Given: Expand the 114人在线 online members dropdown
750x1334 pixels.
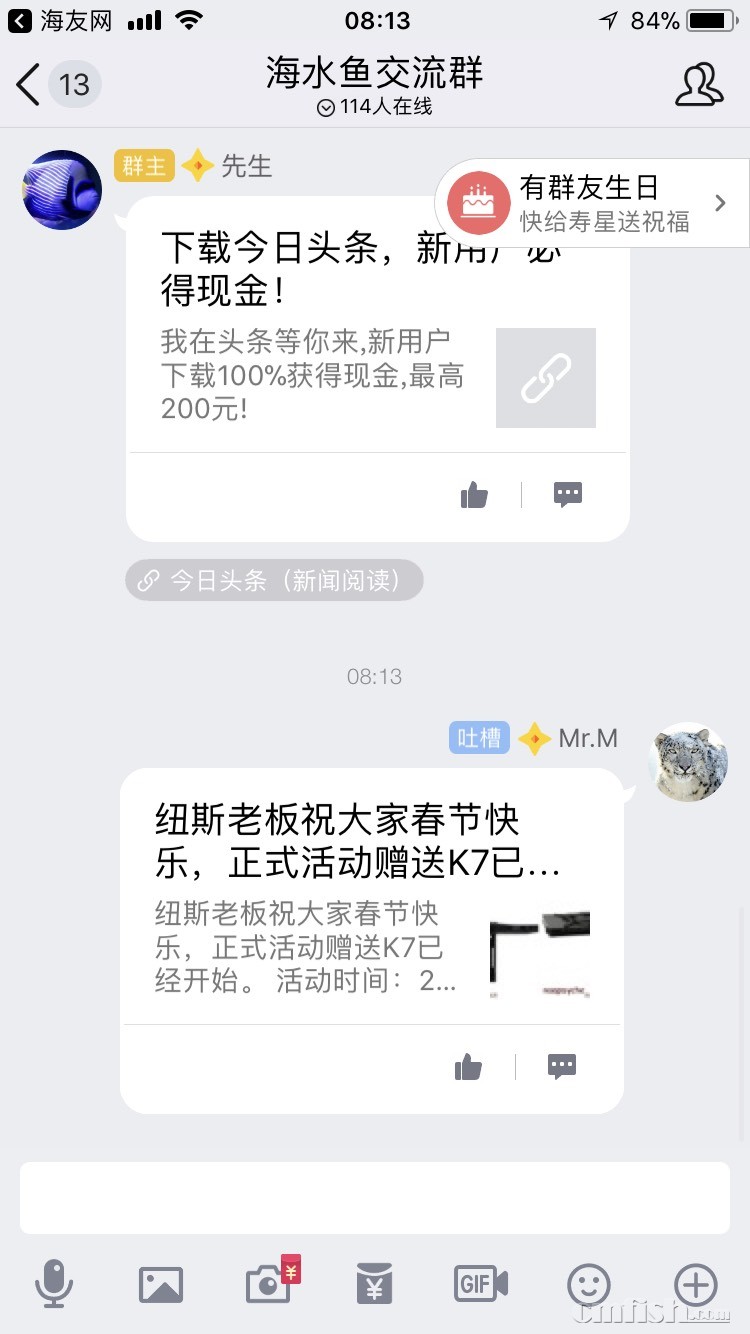Looking at the screenshot, I should click(x=374, y=107).
